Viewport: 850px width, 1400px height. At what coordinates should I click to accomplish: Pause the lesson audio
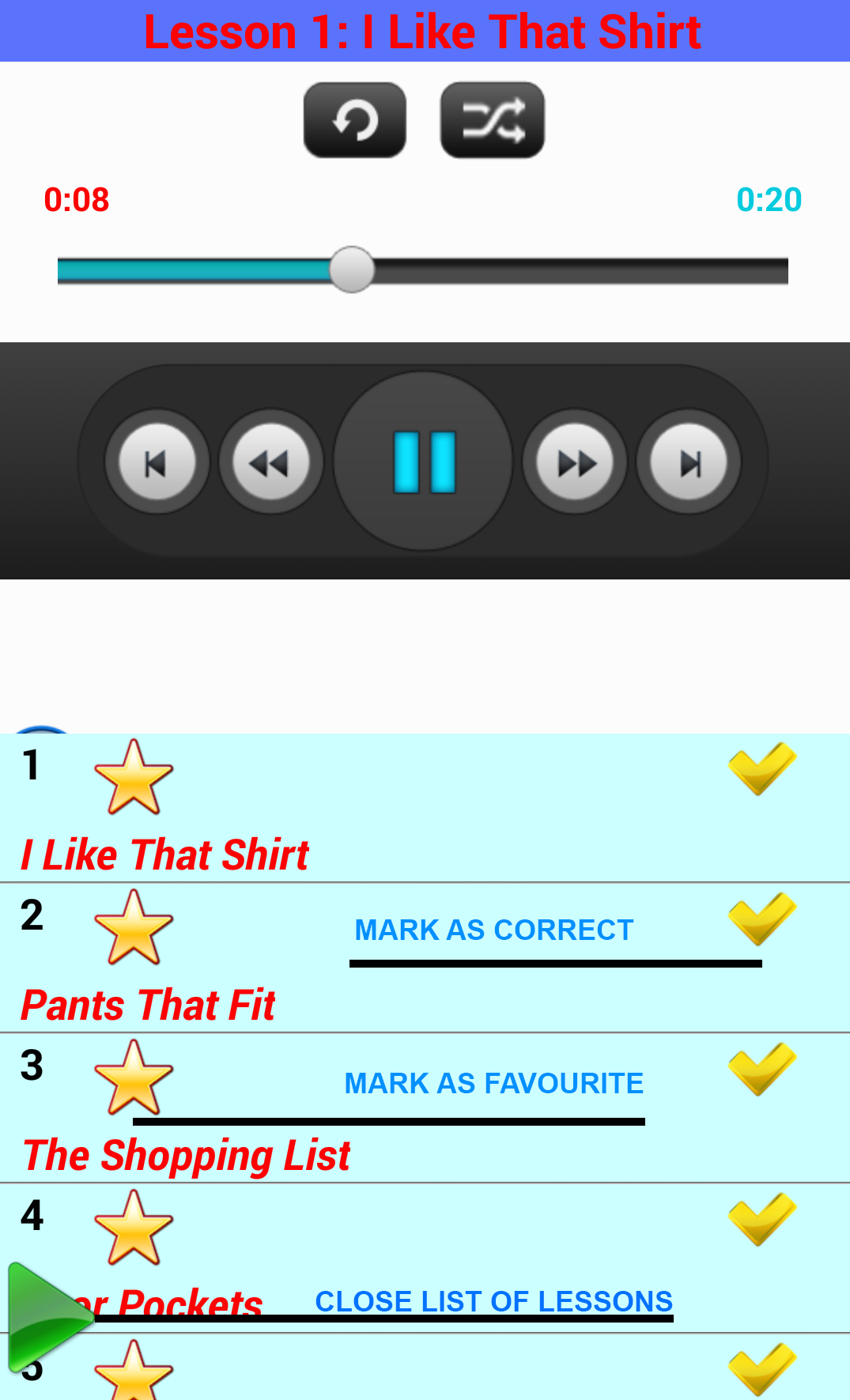(x=424, y=462)
